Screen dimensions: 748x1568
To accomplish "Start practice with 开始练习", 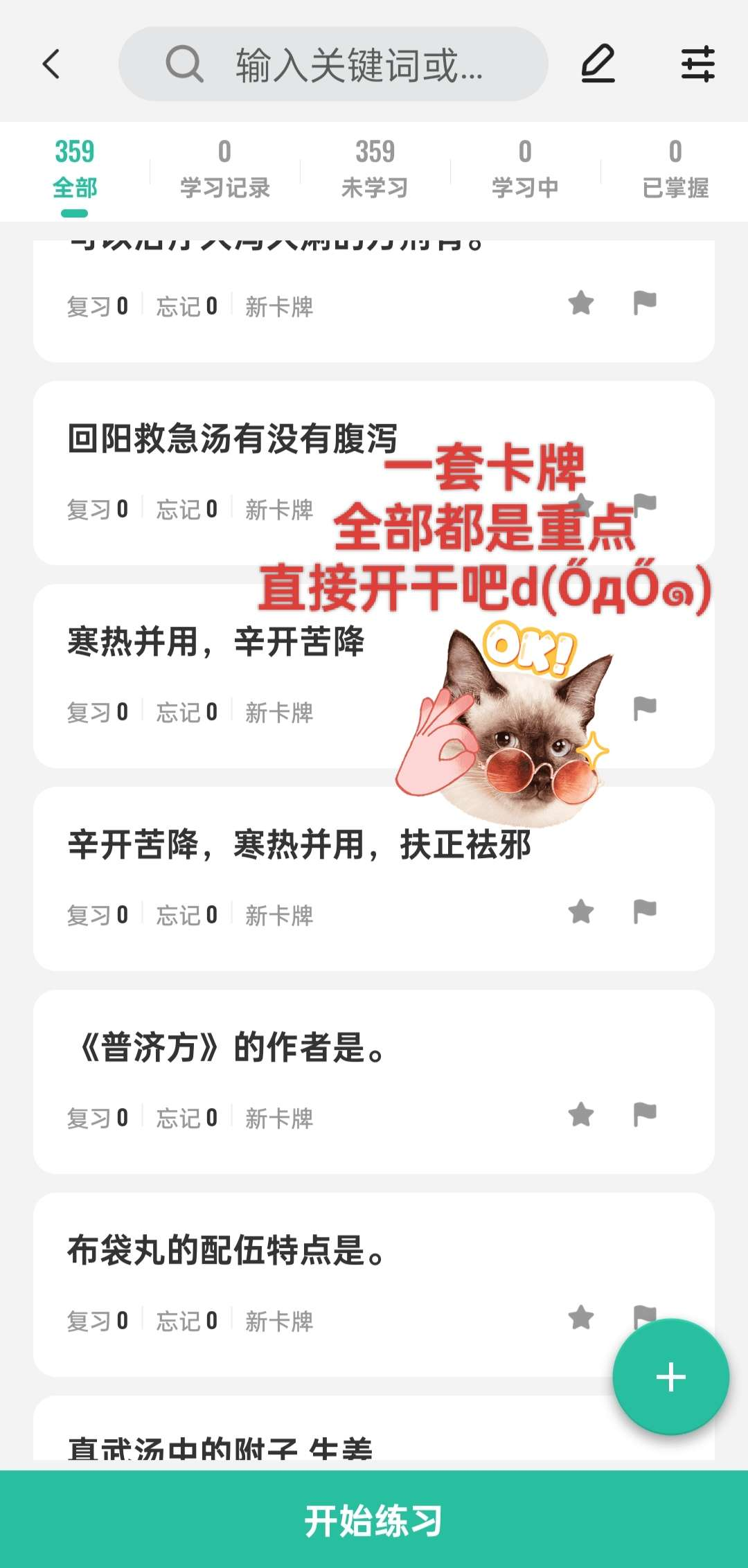I will (374, 1521).
